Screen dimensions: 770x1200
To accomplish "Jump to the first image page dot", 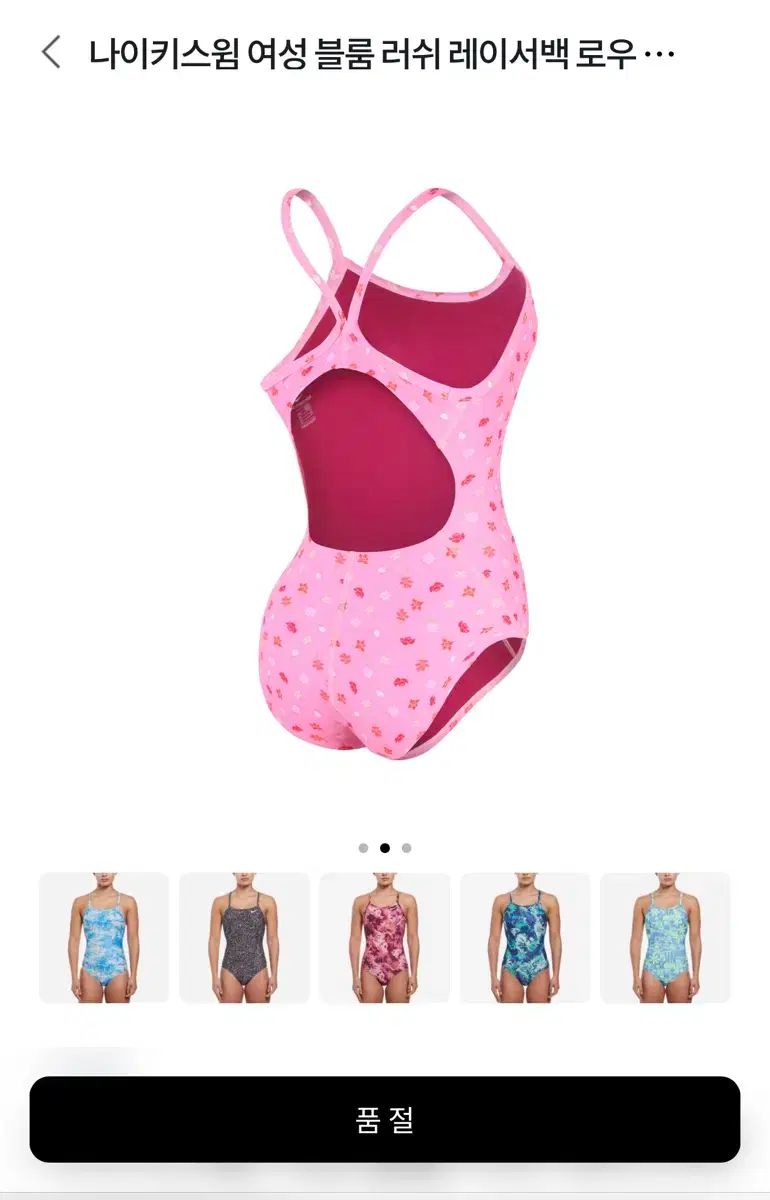I will pyautogui.click(x=363, y=848).
